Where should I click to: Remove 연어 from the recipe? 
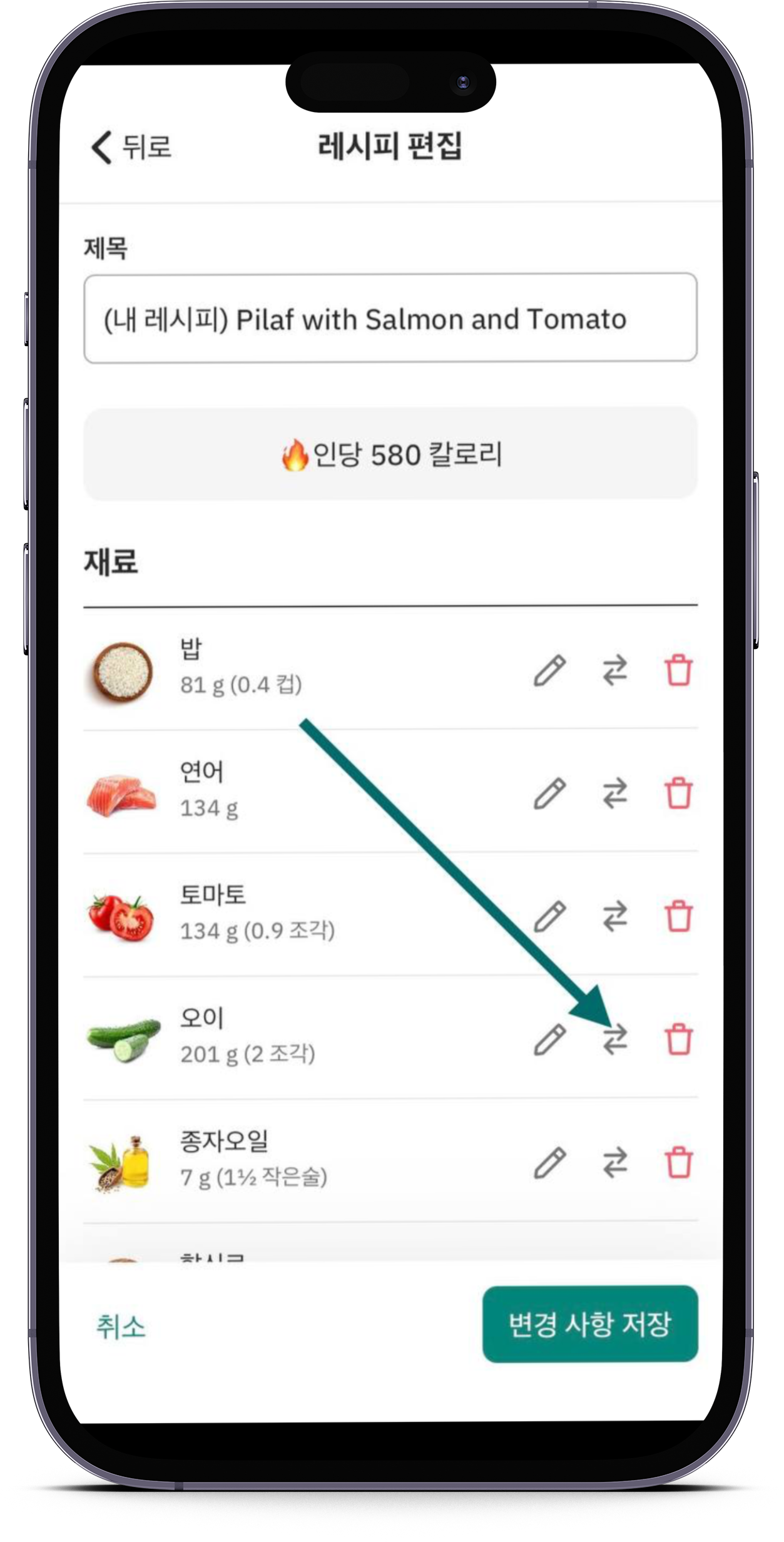[679, 794]
